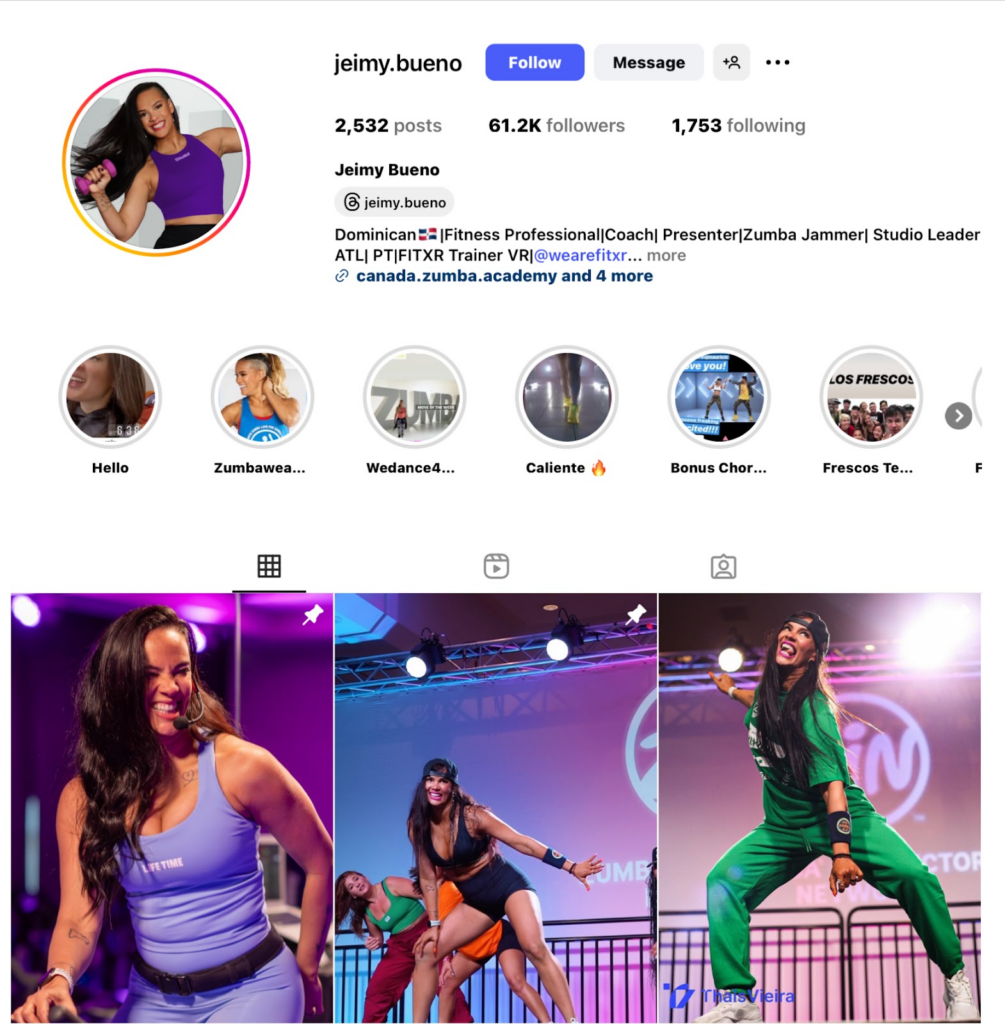The width and height of the screenshot is (1005, 1024).
Task: Open similar accounts suggestions button
Action: point(731,62)
